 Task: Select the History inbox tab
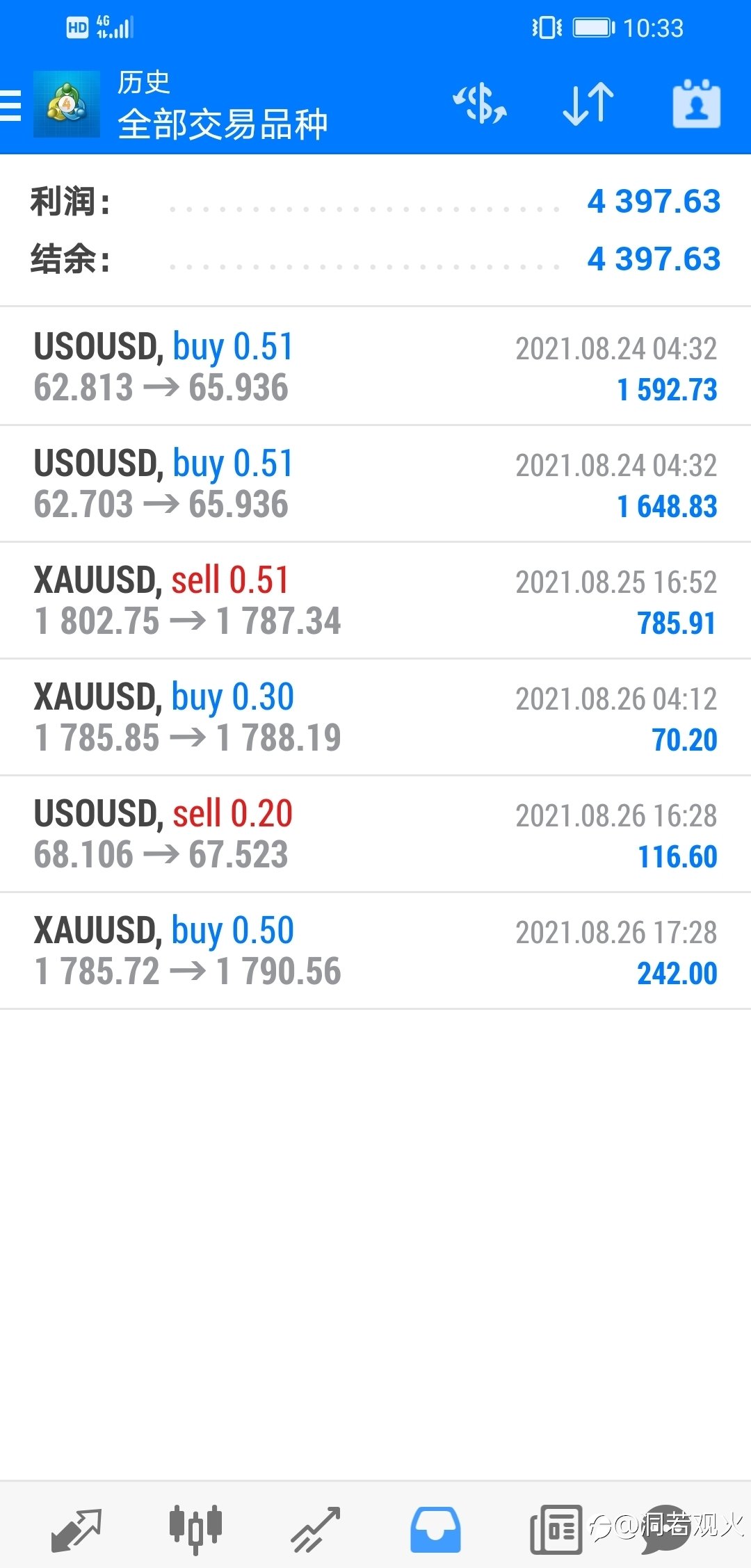435,1529
